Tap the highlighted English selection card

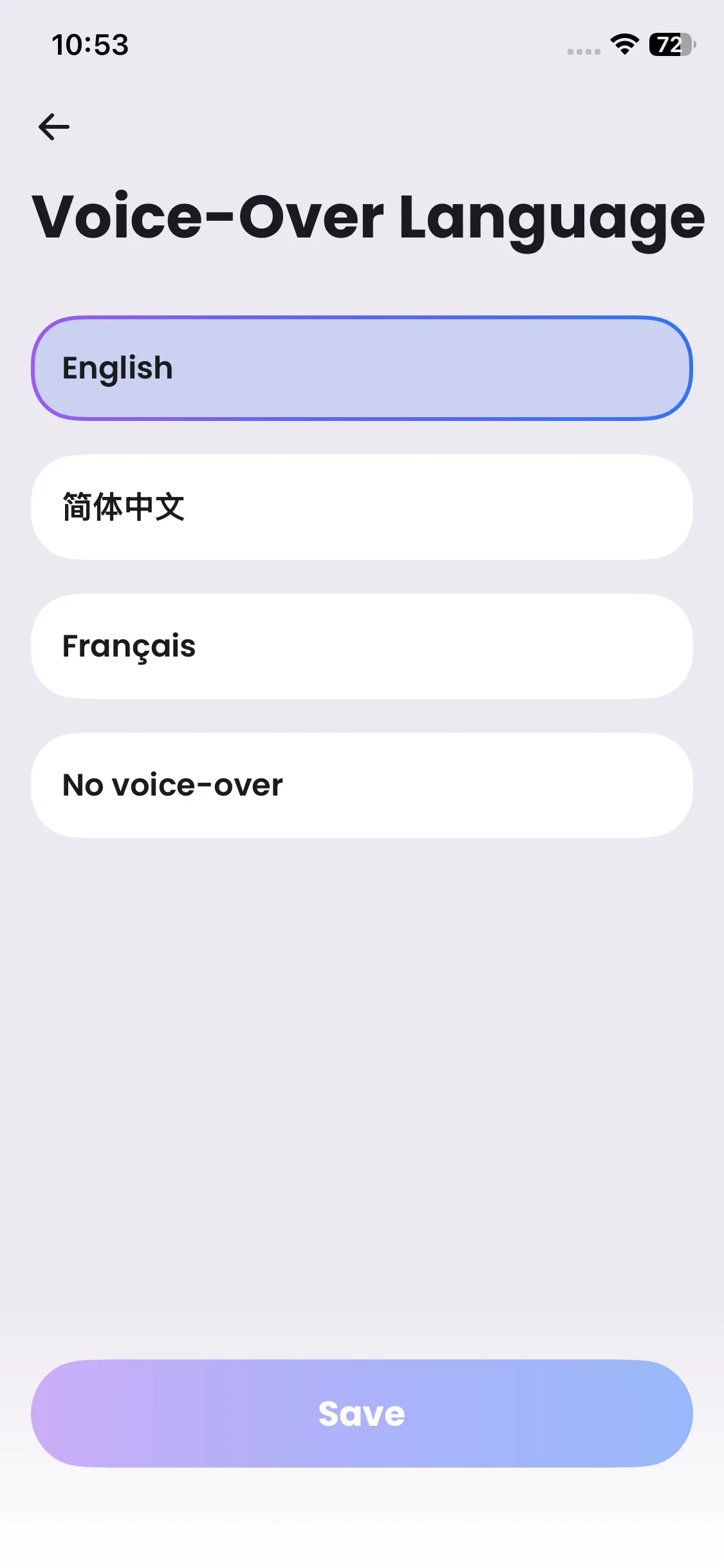coord(362,368)
